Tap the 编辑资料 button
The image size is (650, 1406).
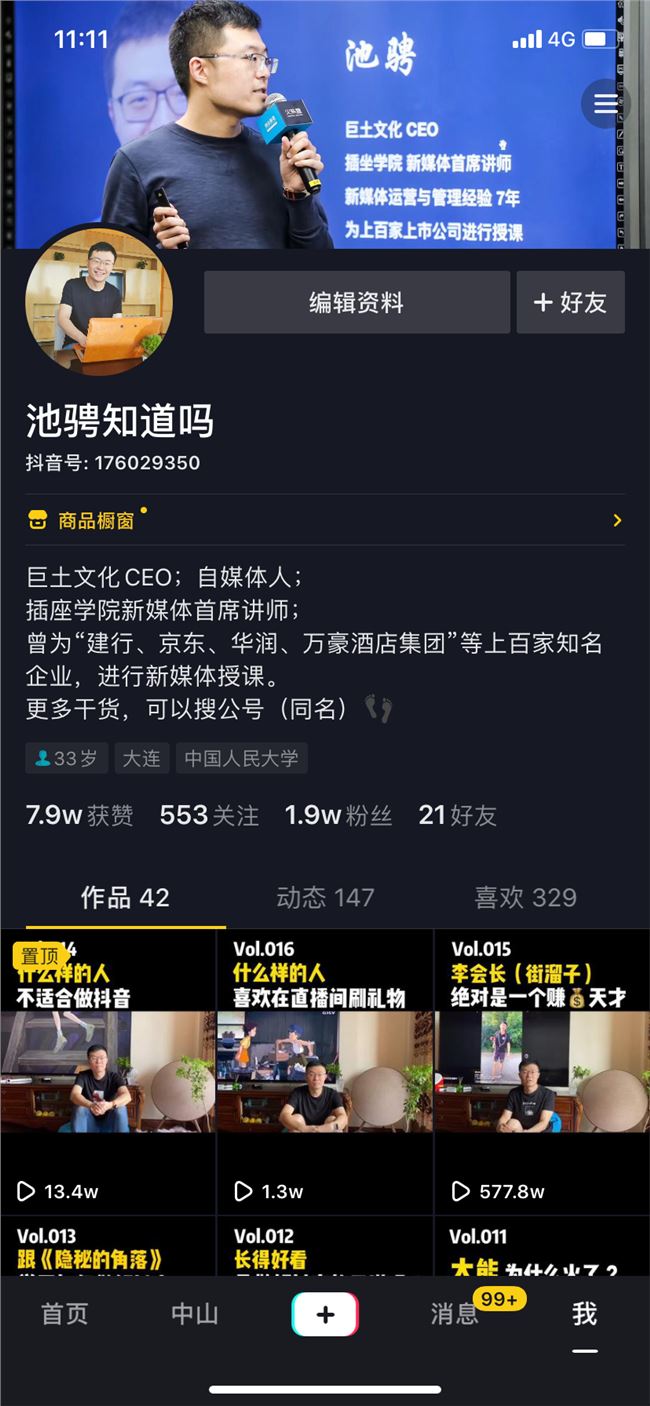point(357,302)
